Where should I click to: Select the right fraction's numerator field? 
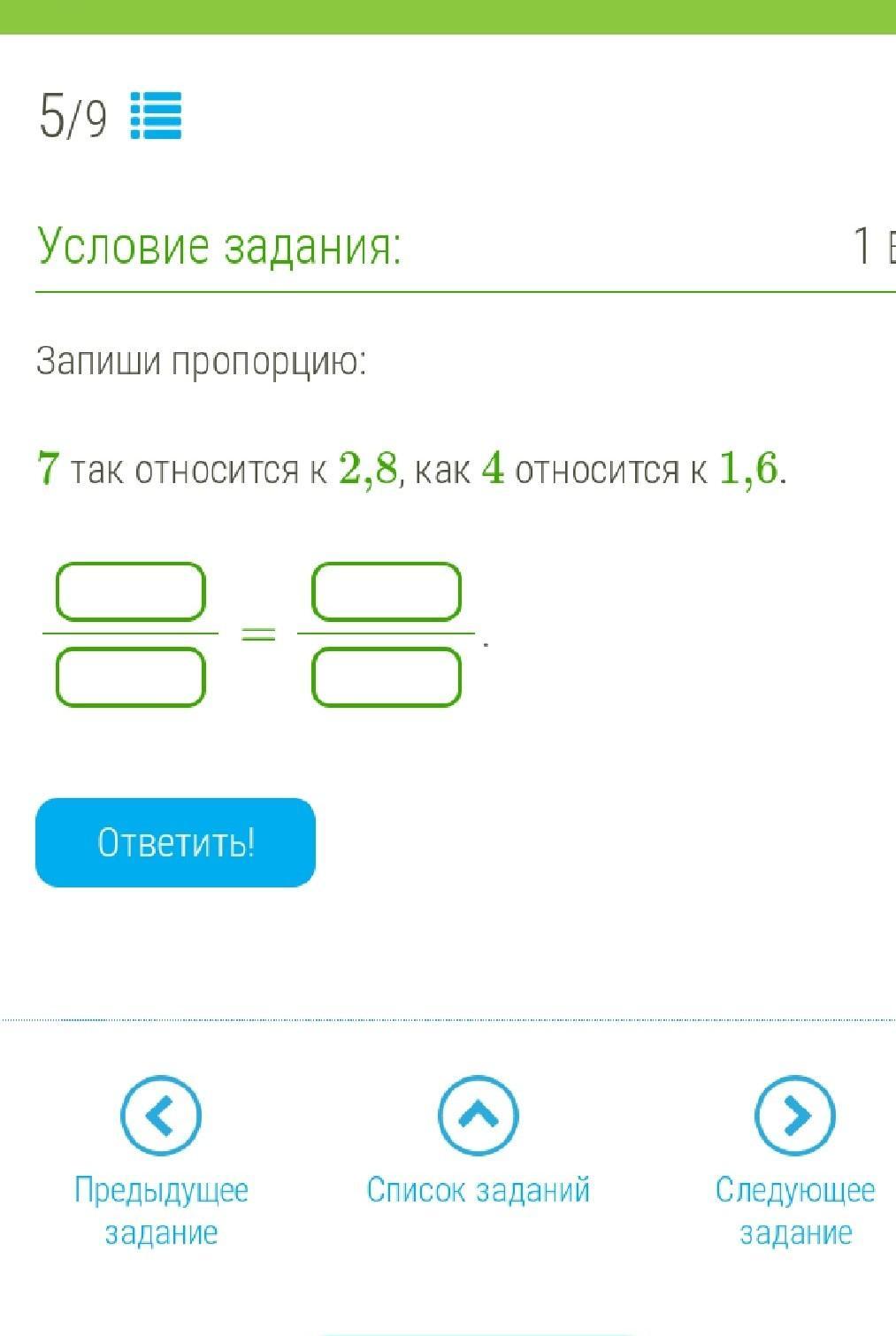tap(387, 592)
